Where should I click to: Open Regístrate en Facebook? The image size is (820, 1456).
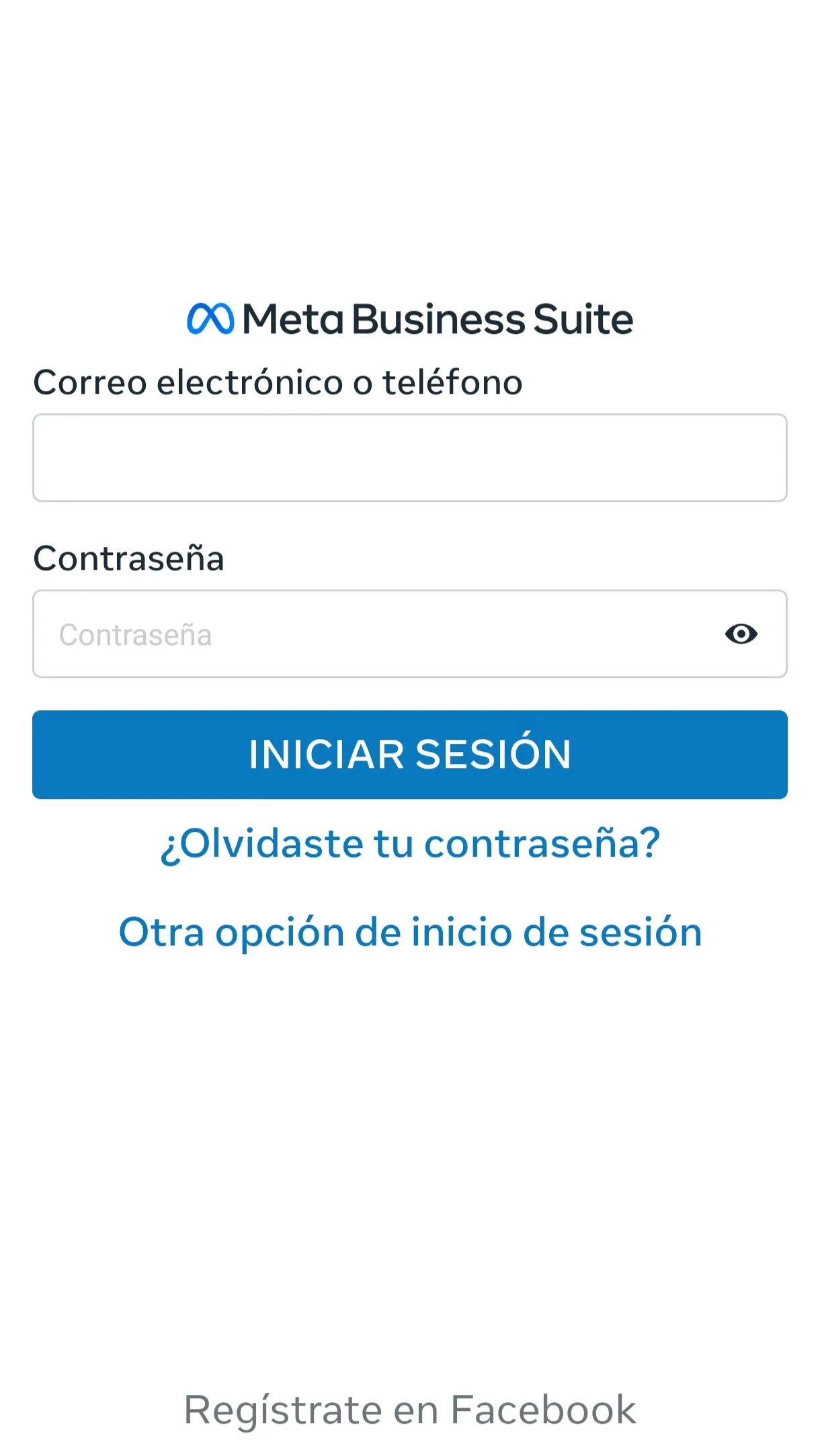pos(410,1409)
